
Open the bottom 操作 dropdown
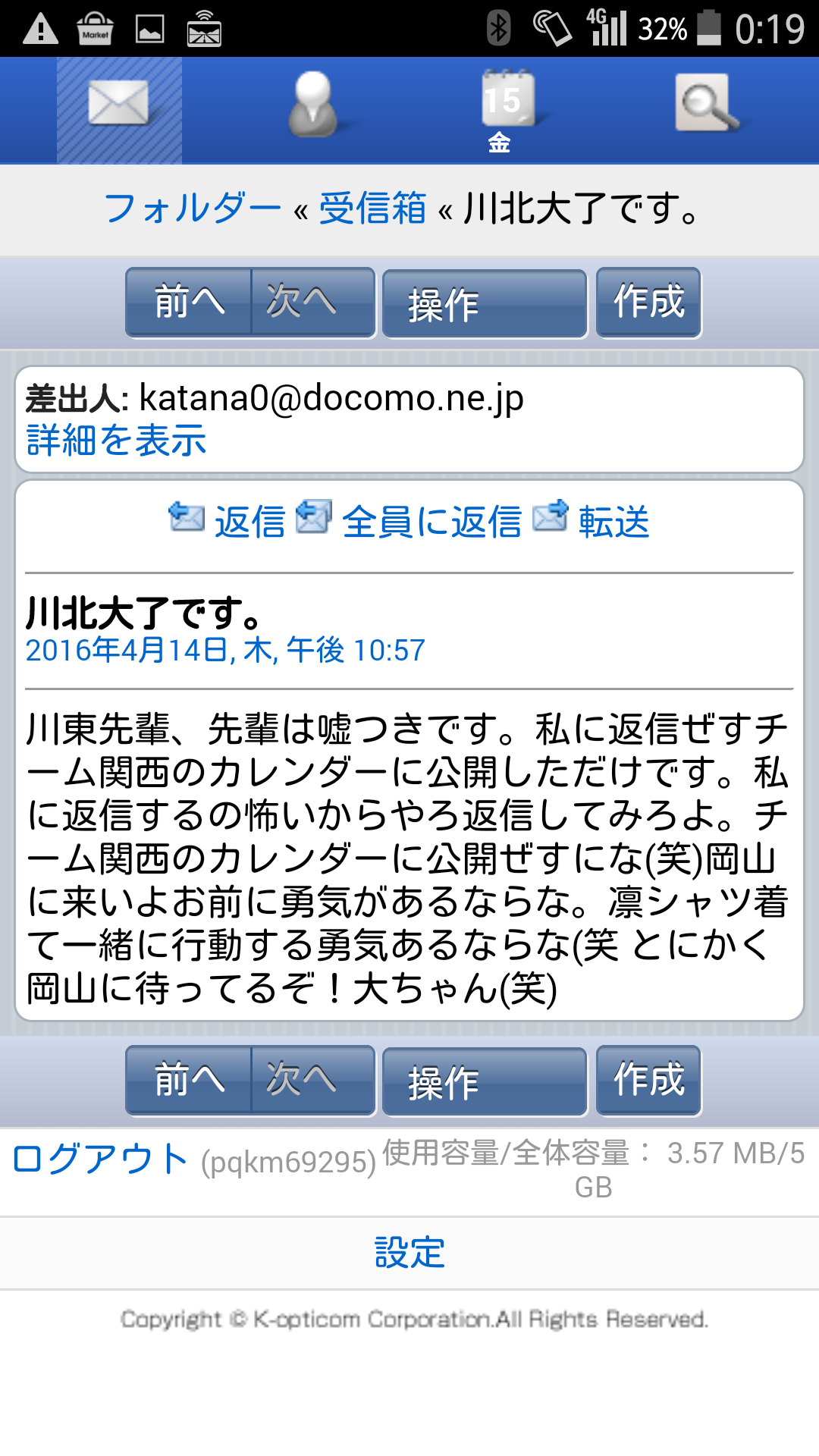point(485,1081)
